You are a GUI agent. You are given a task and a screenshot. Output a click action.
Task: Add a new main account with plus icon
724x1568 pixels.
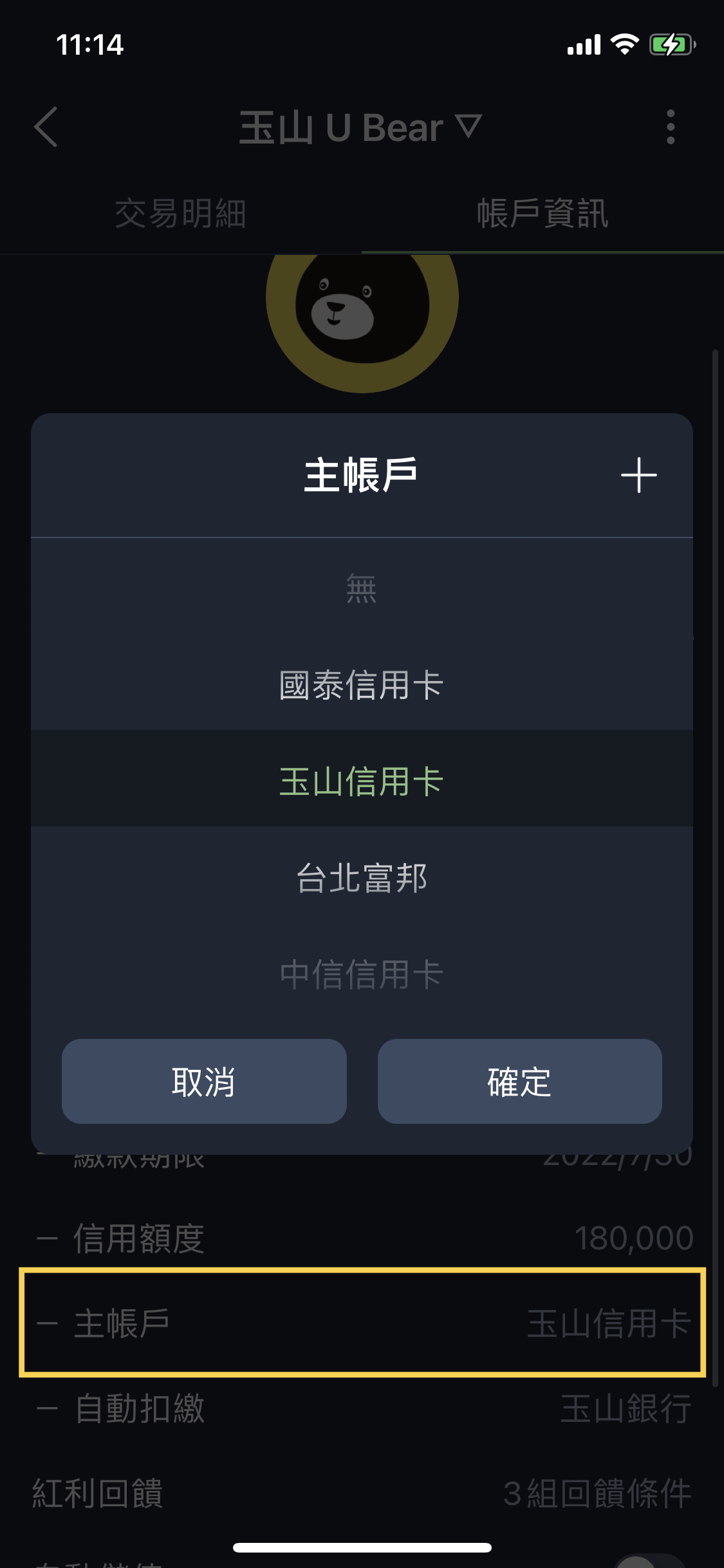[x=638, y=475]
